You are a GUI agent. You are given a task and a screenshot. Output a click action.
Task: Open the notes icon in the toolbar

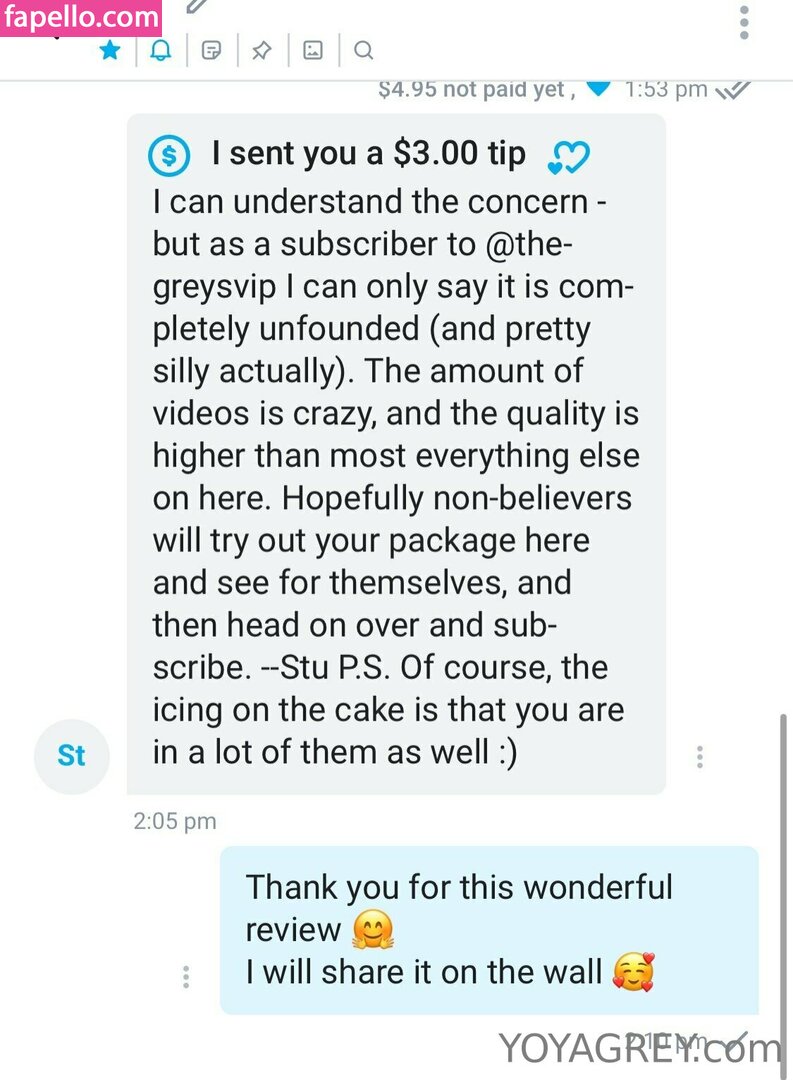tap(211, 50)
